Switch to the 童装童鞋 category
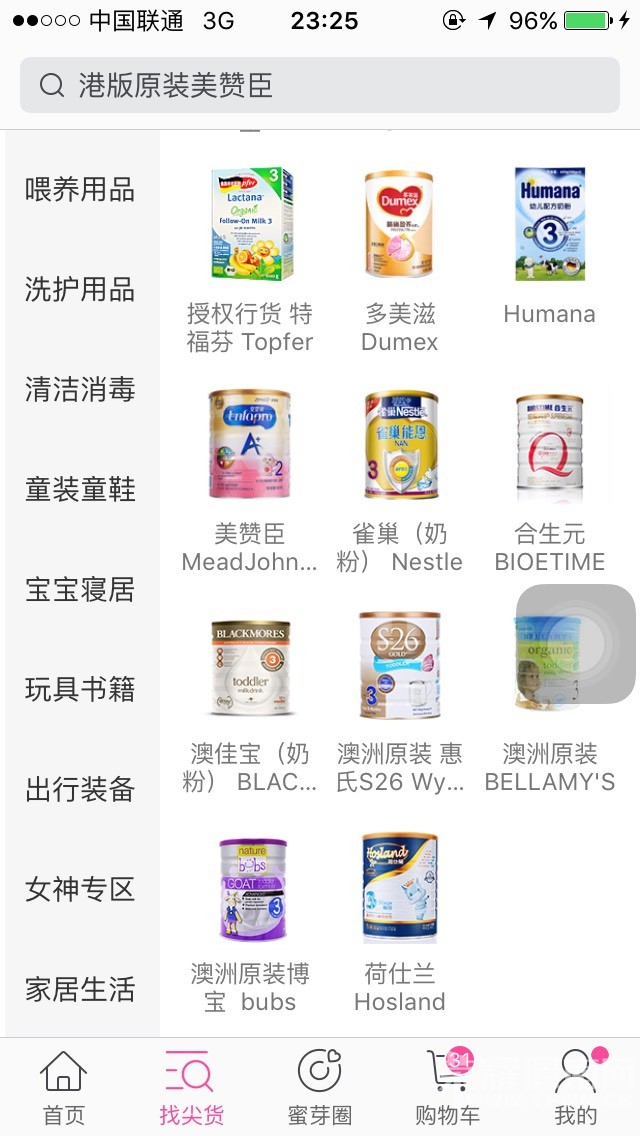Screen dimensions: 640x1136 [80, 490]
